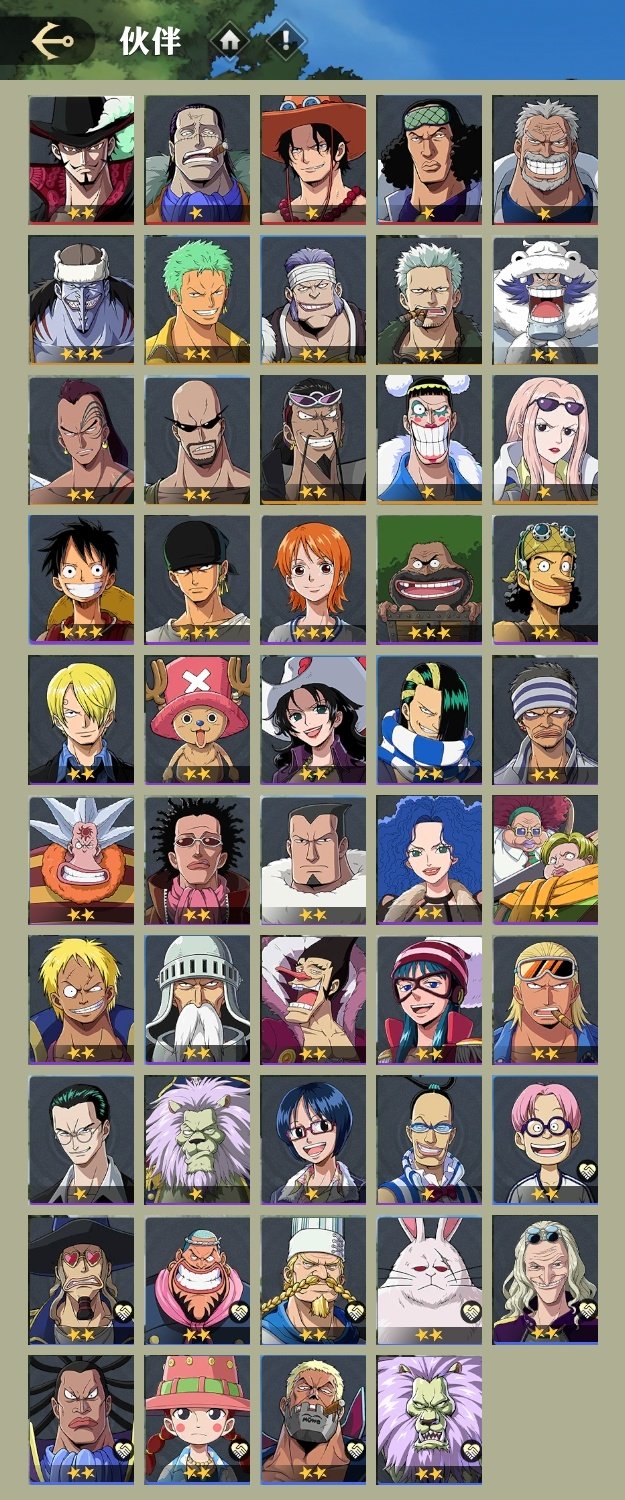Open blond Sanji's character card
This screenshot has height=1500, width=625.
81,719
